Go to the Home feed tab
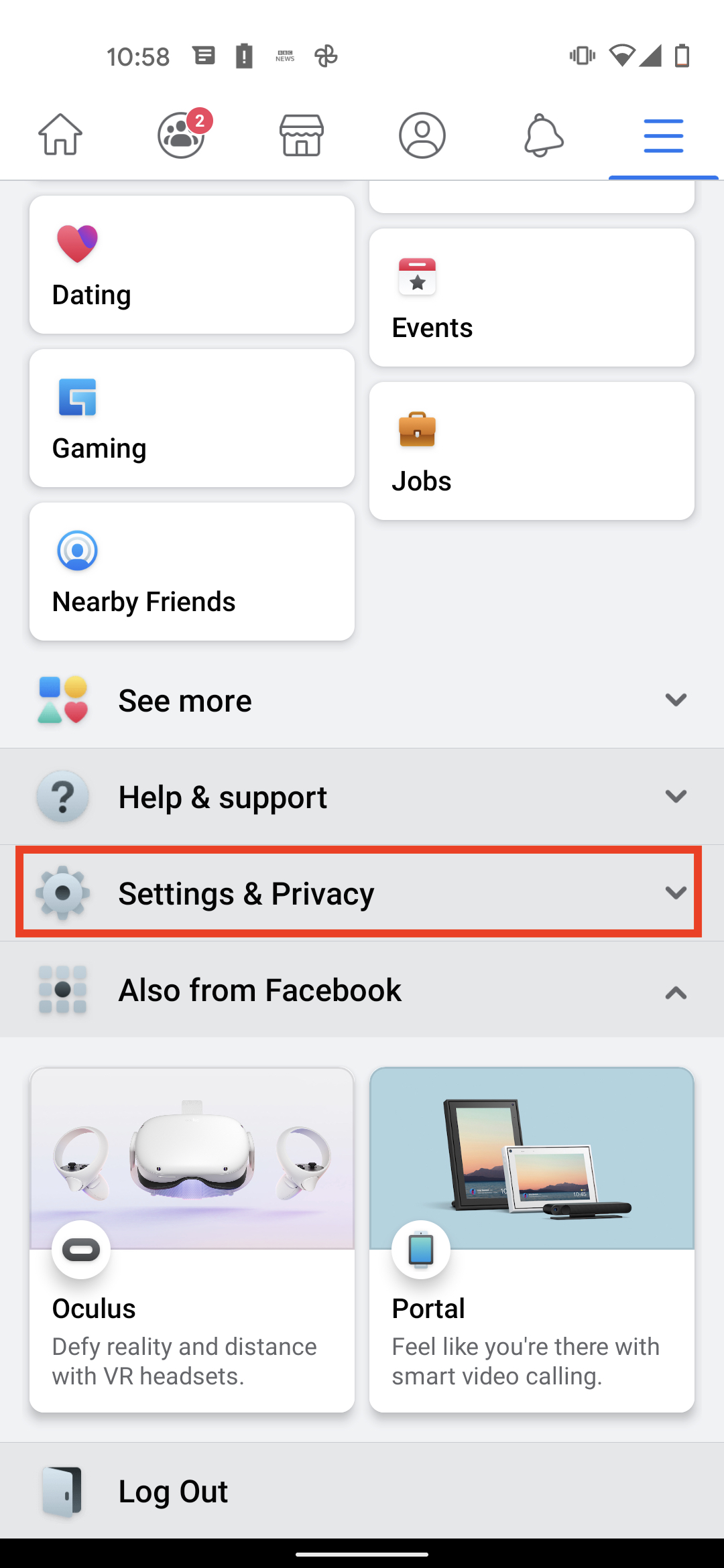Image resolution: width=724 pixels, height=1568 pixels. coord(60,135)
